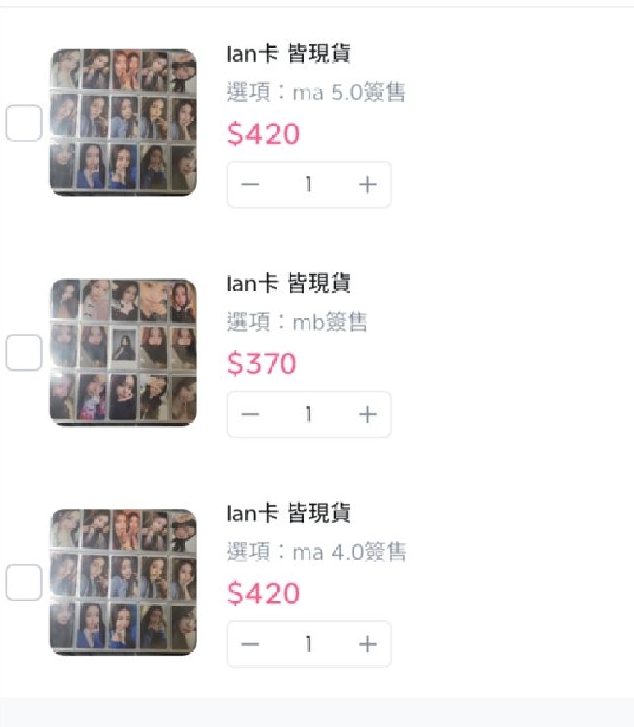Open the mb簽售 product image
Screen dimensions: 634x727
click(x=123, y=352)
